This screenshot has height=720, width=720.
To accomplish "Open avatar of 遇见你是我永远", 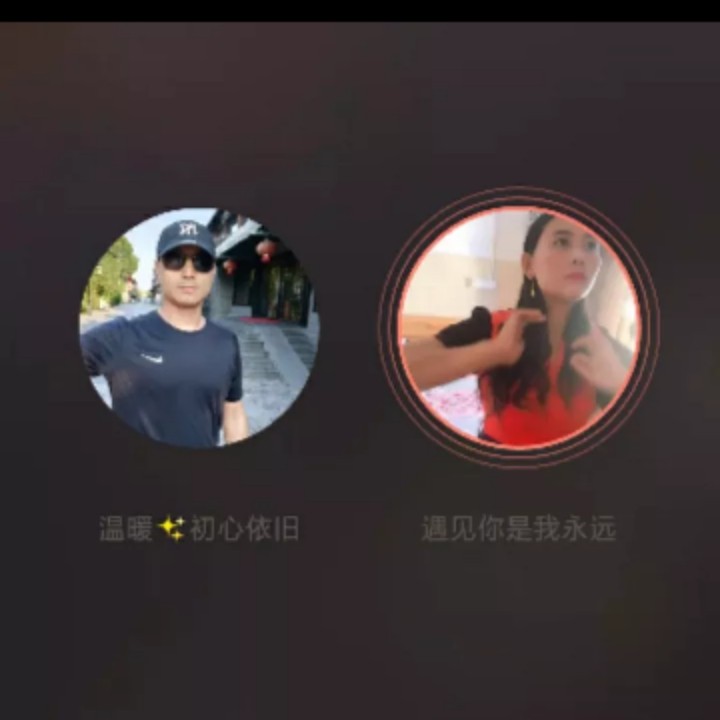I will 518,327.
